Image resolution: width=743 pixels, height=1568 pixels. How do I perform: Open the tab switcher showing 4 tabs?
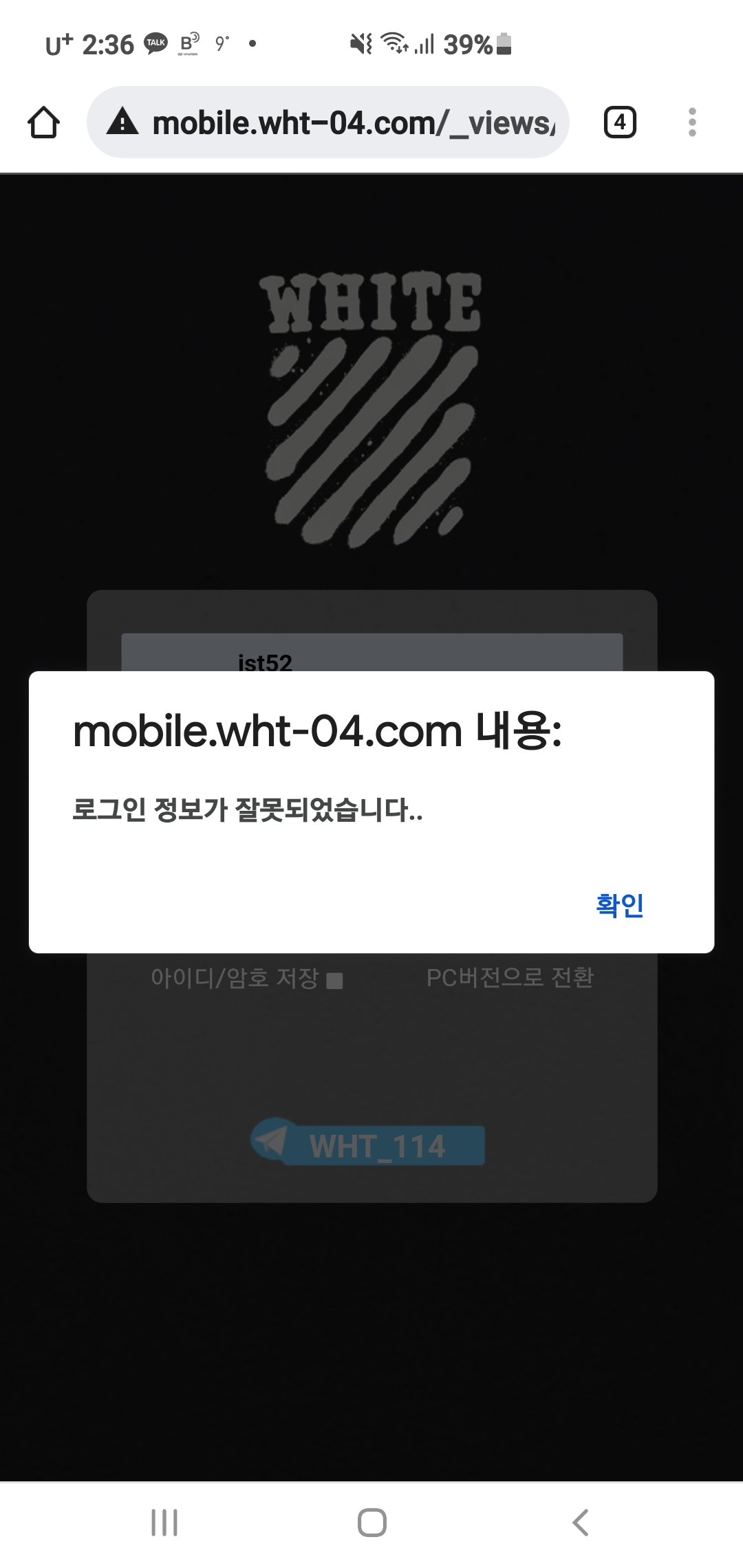click(x=620, y=122)
